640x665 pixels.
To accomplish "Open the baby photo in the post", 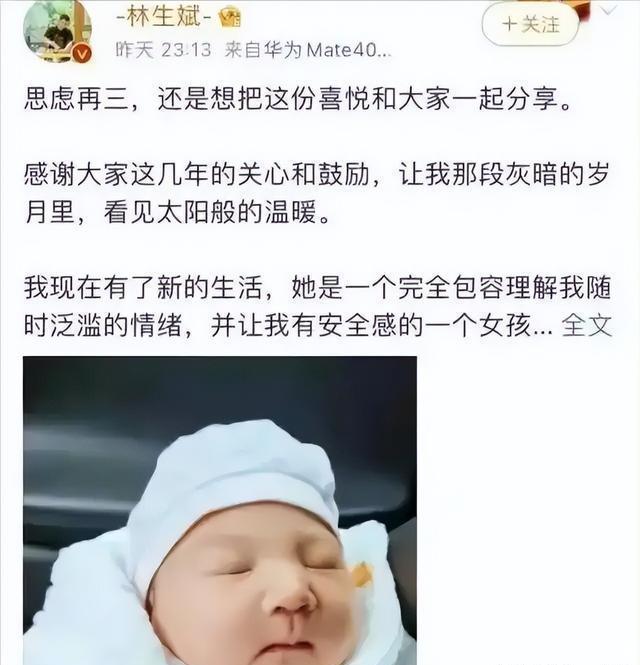I will pos(220,510).
